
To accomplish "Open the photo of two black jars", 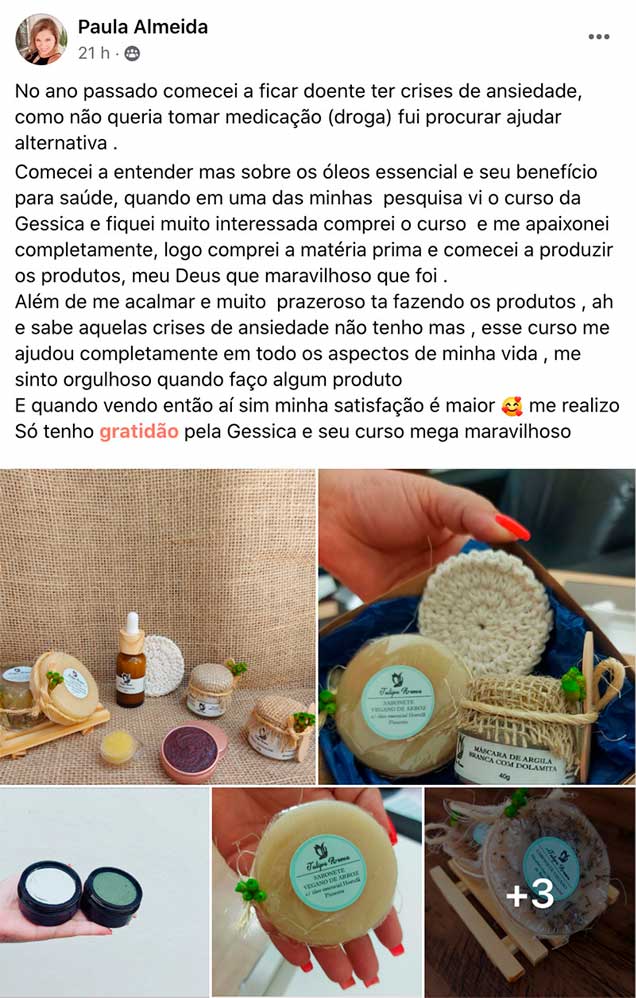I will [104, 890].
